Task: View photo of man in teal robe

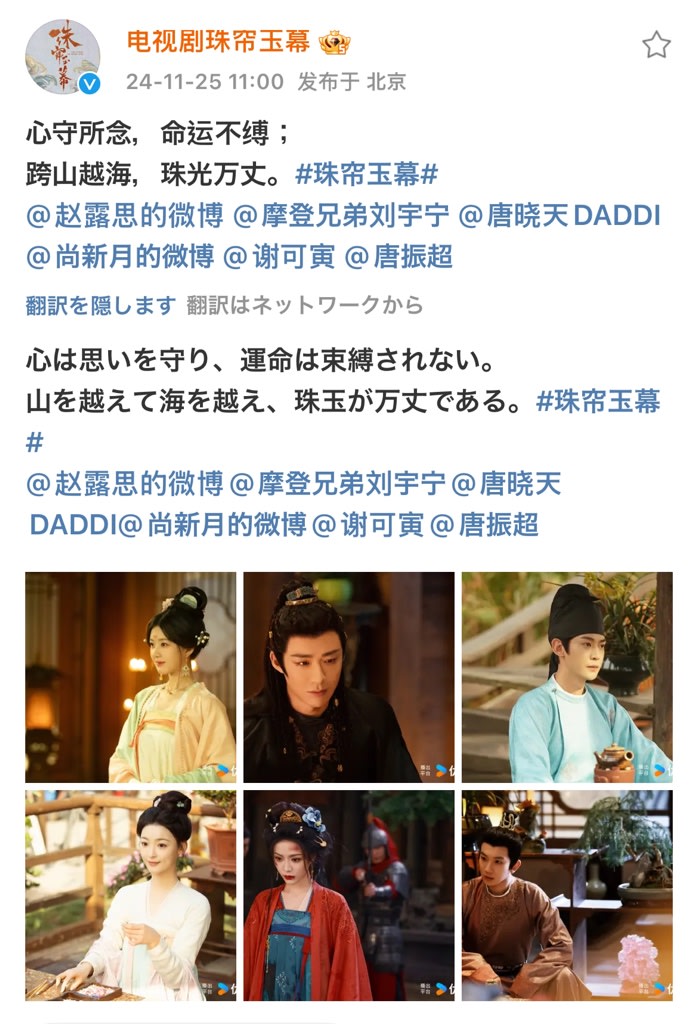Action: point(567,677)
